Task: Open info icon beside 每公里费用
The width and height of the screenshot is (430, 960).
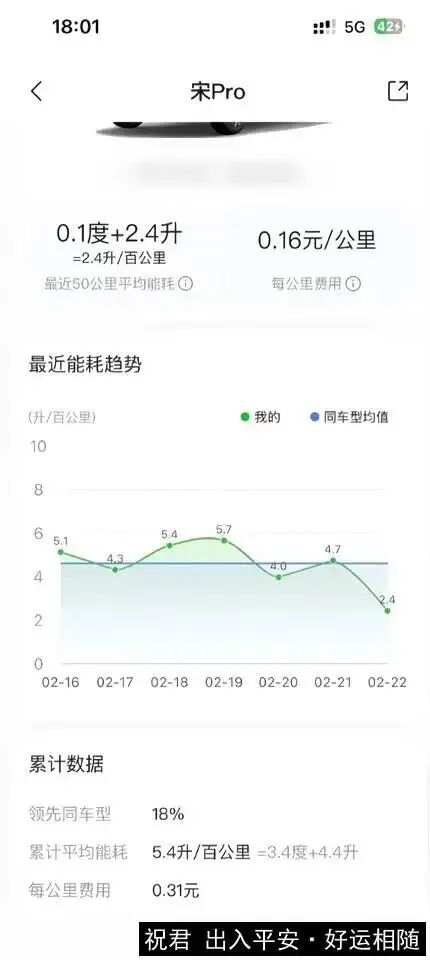Action: [x=353, y=284]
